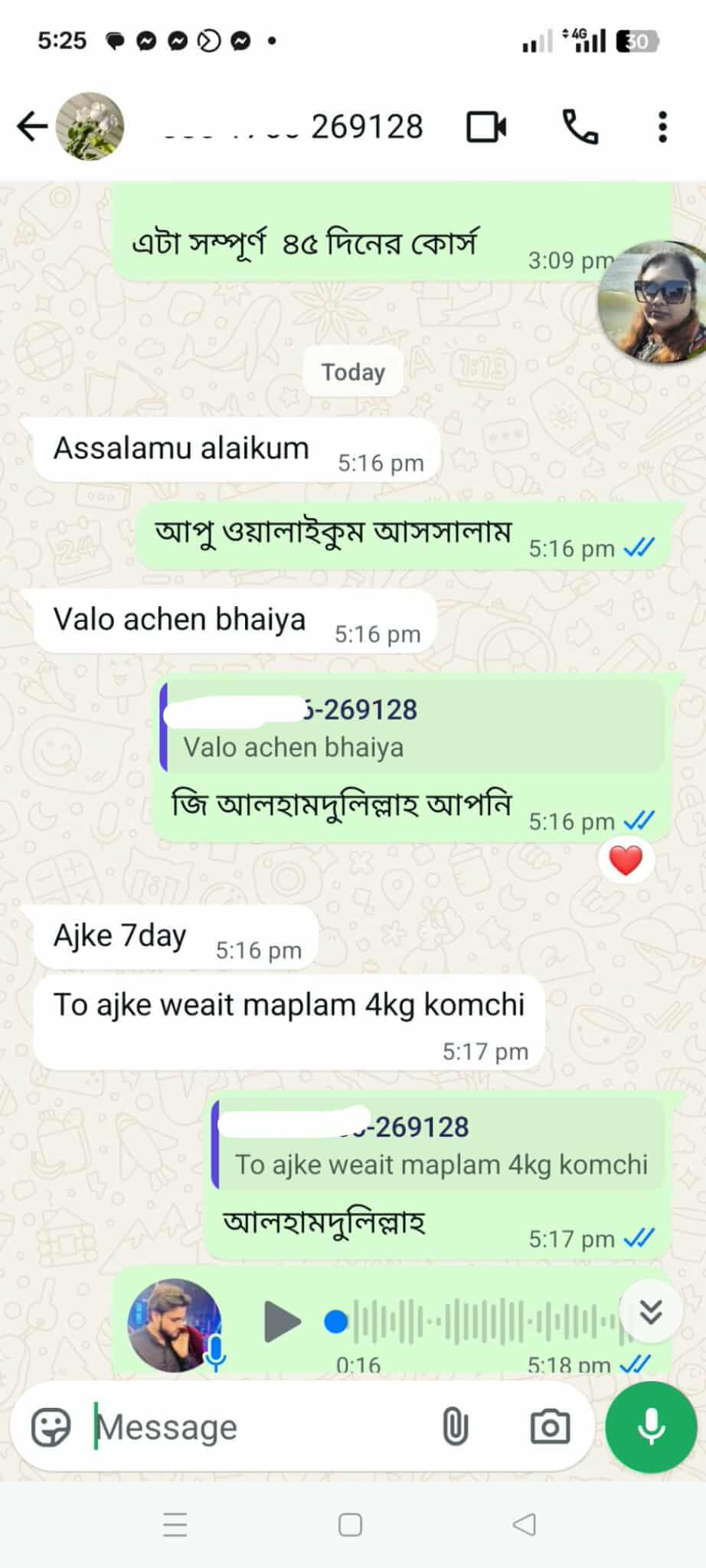This screenshot has height=1568, width=706.
Task: Start a voice call
Action: tap(580, 126)
